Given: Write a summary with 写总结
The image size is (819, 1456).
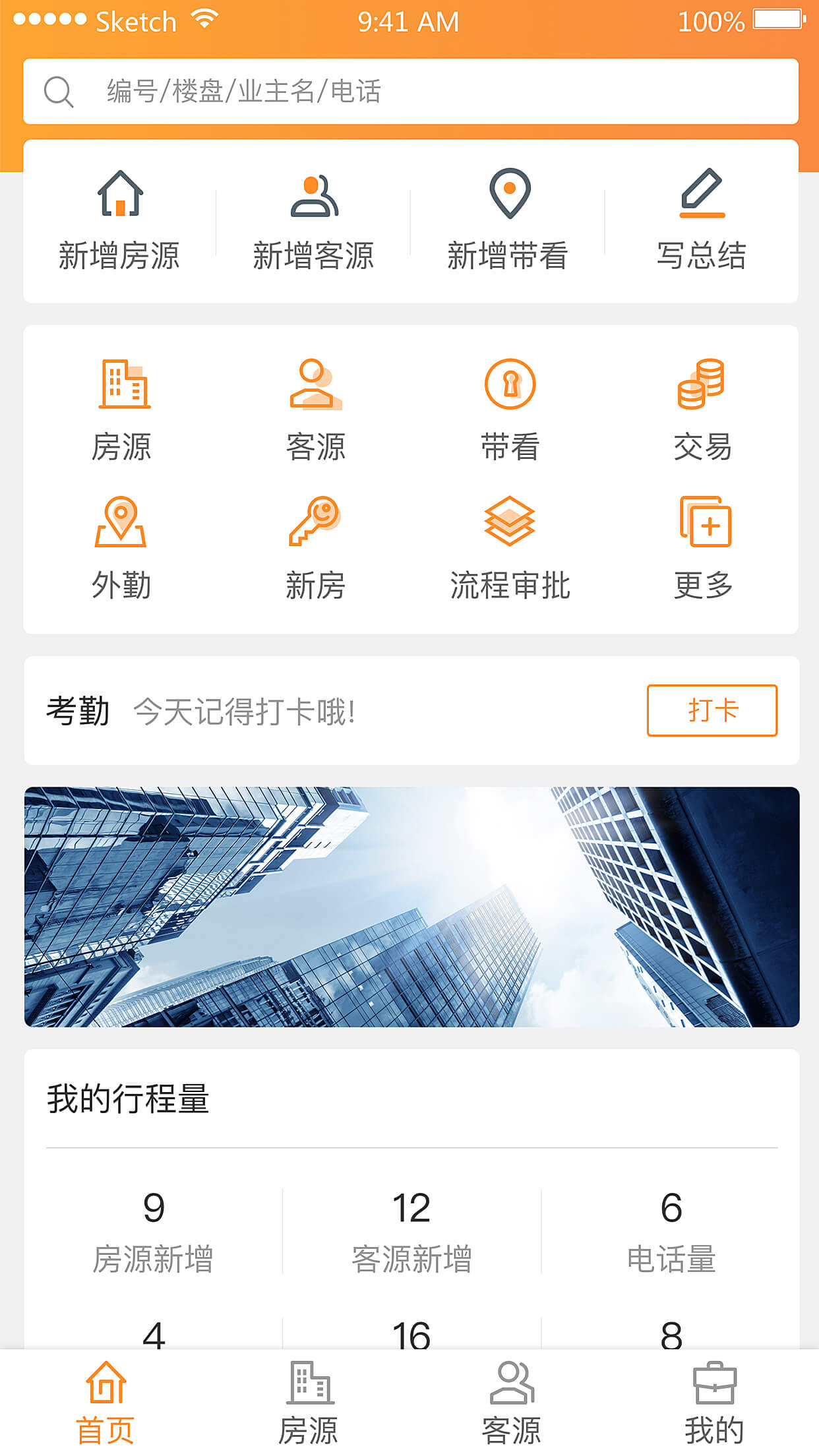Looking at the screenshot, I should point(702,221).
